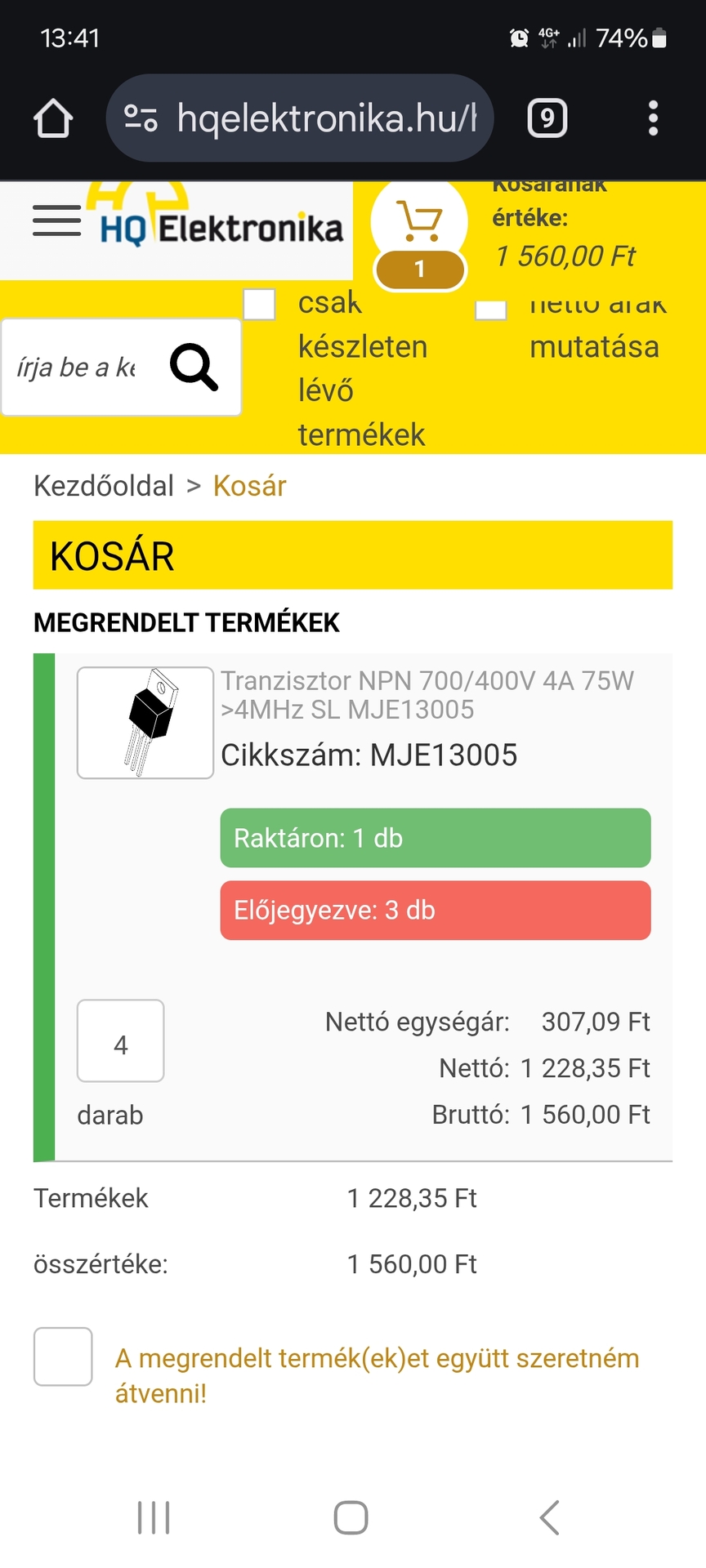Tap the magnifier search icon
The width and height of the screenshot is (706, 1568).
click(194, 367)
